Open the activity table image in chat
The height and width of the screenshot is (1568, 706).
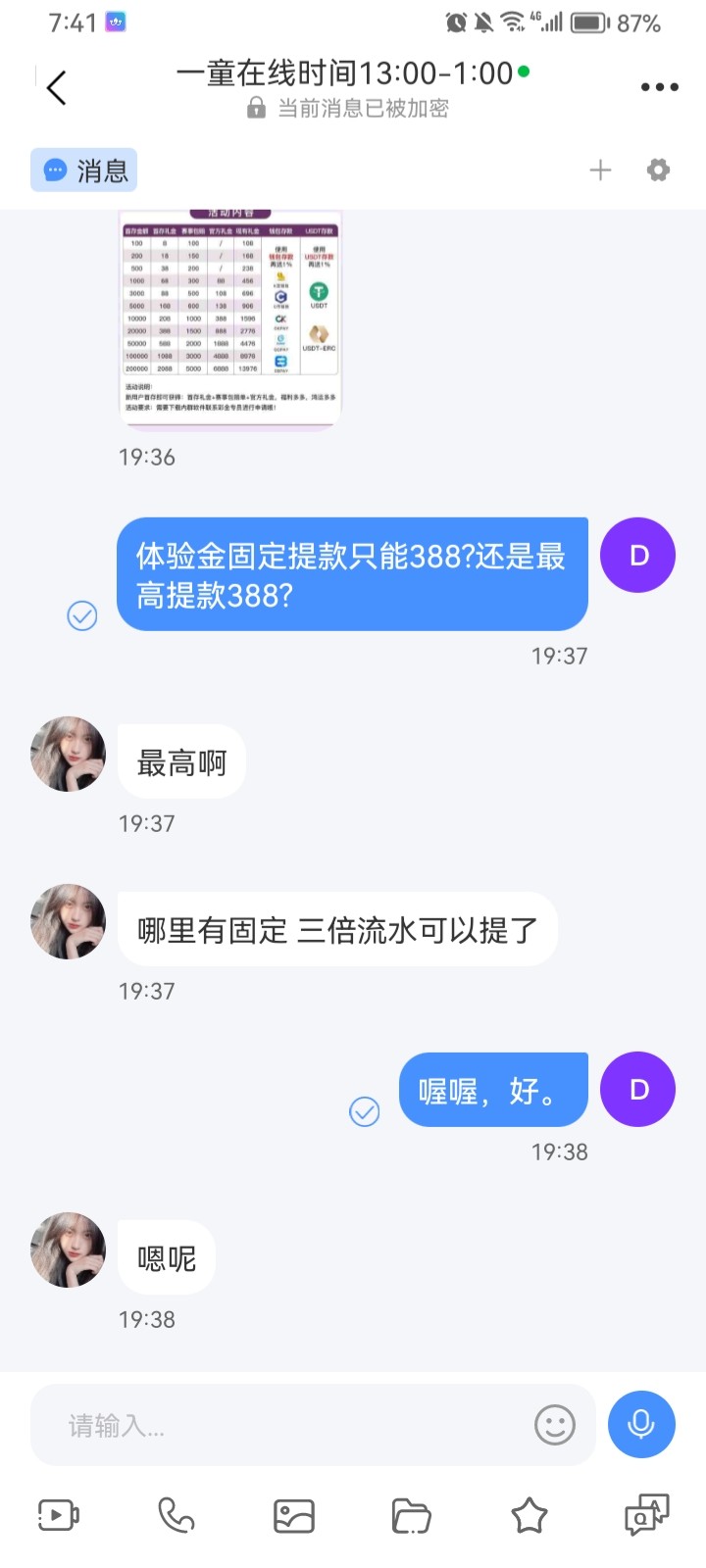tap(230, 318)
